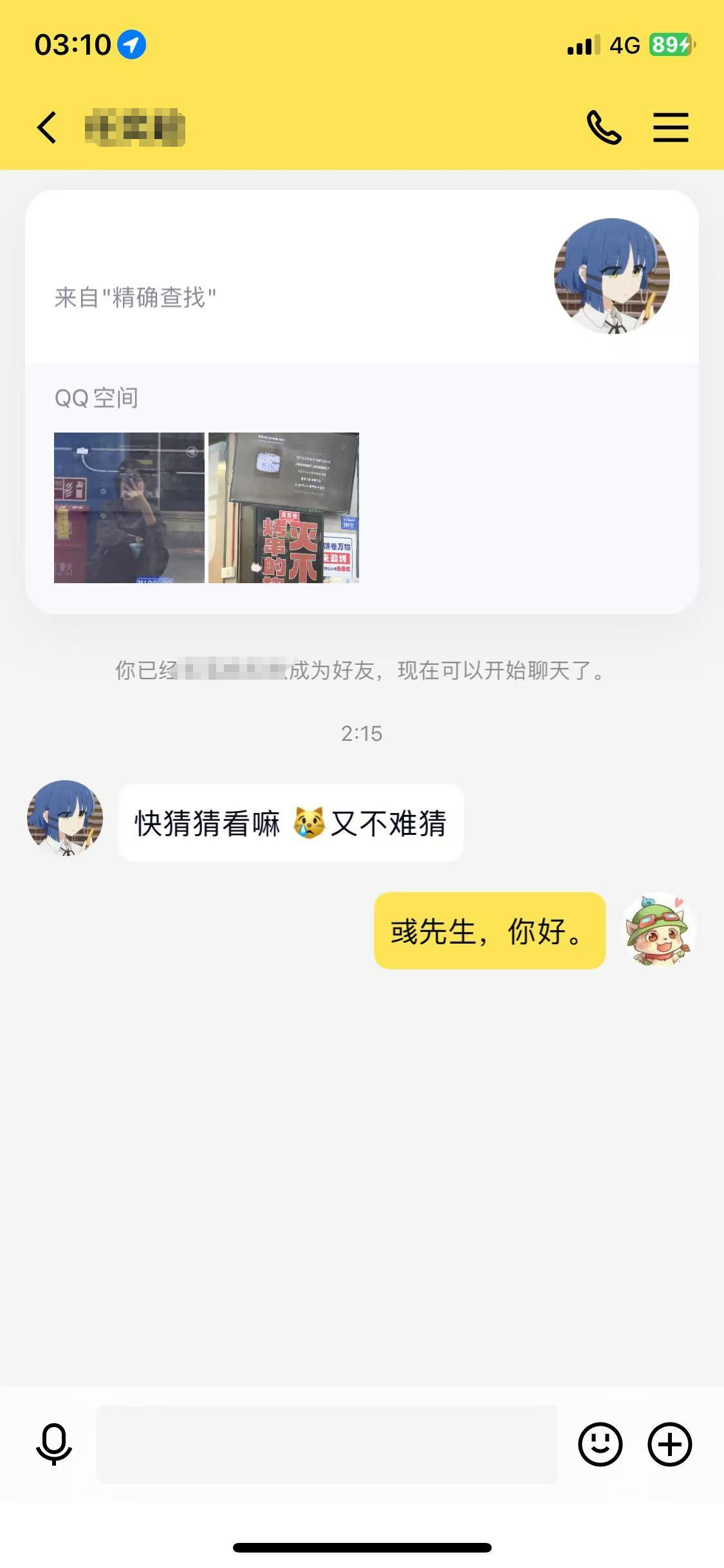Open the plus attachments panel
The image size is (724, 1568).
pos(669,1444)
